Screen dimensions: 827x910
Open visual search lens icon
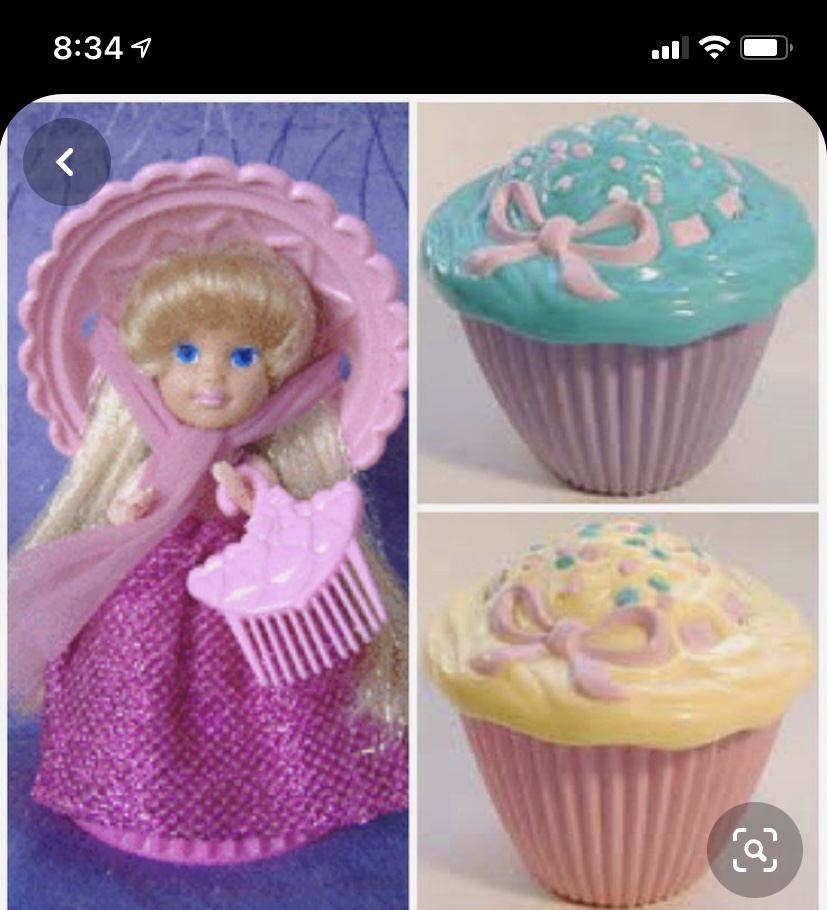pos(754,850)
